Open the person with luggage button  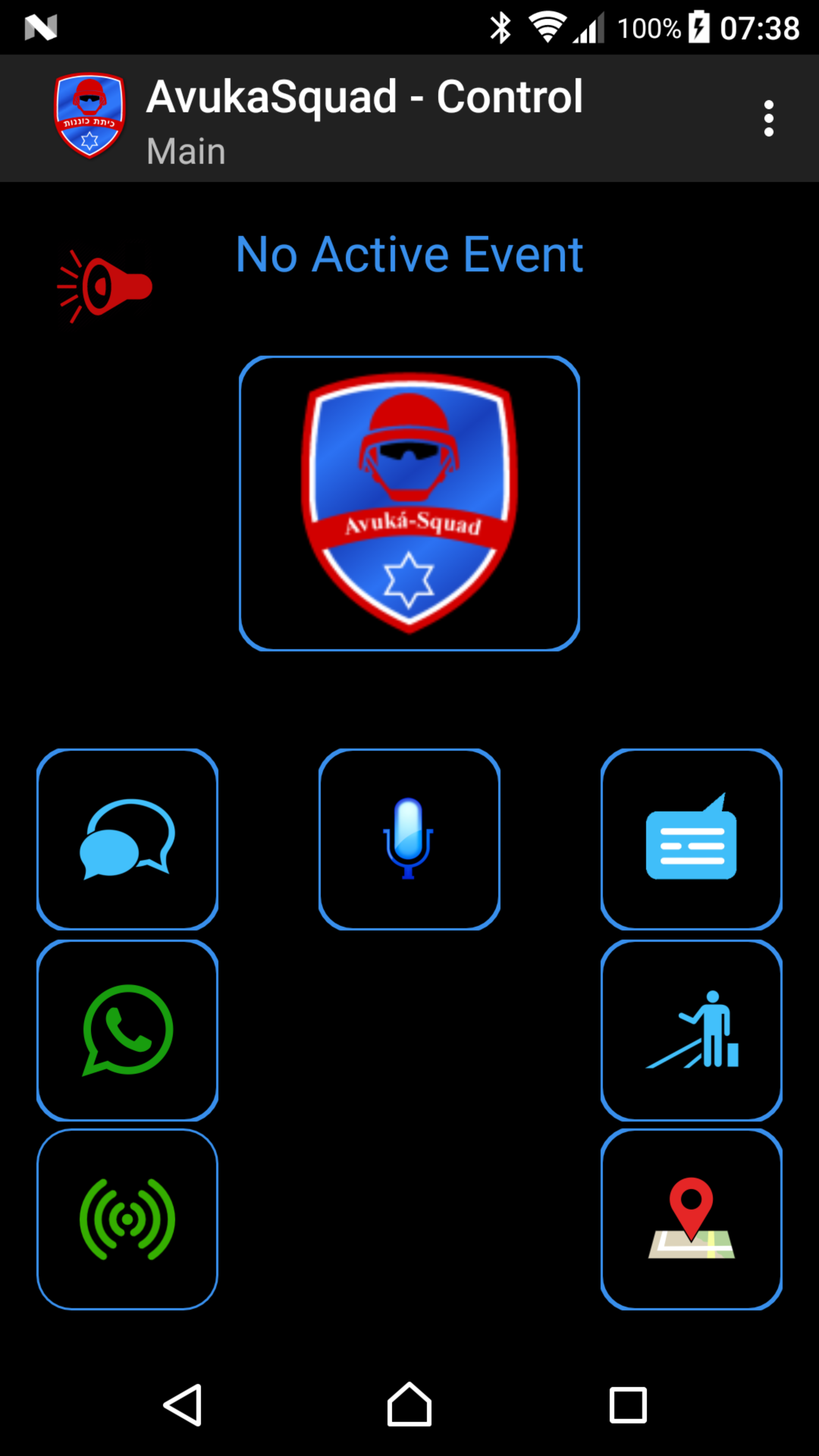[x=691, y=1030]
